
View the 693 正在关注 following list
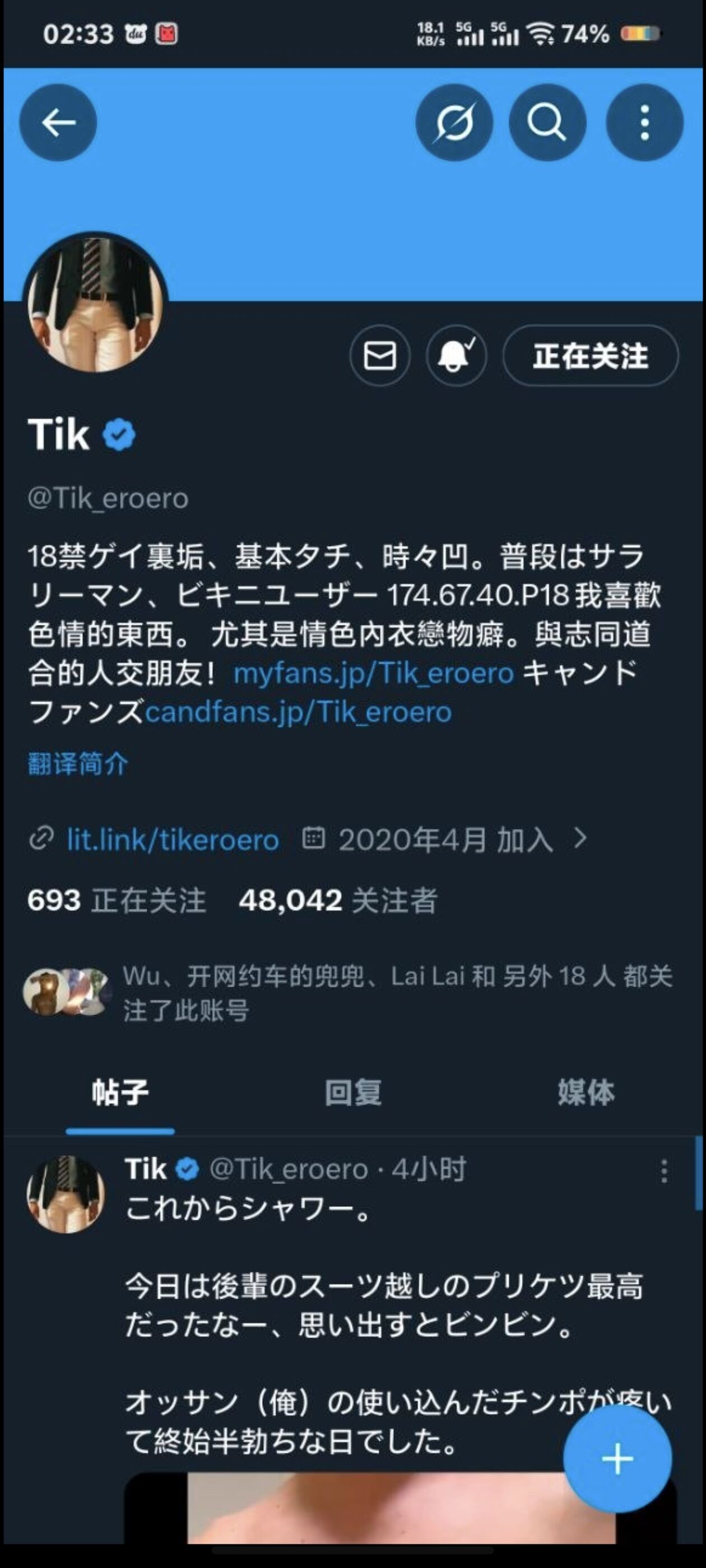coord(117,900)
